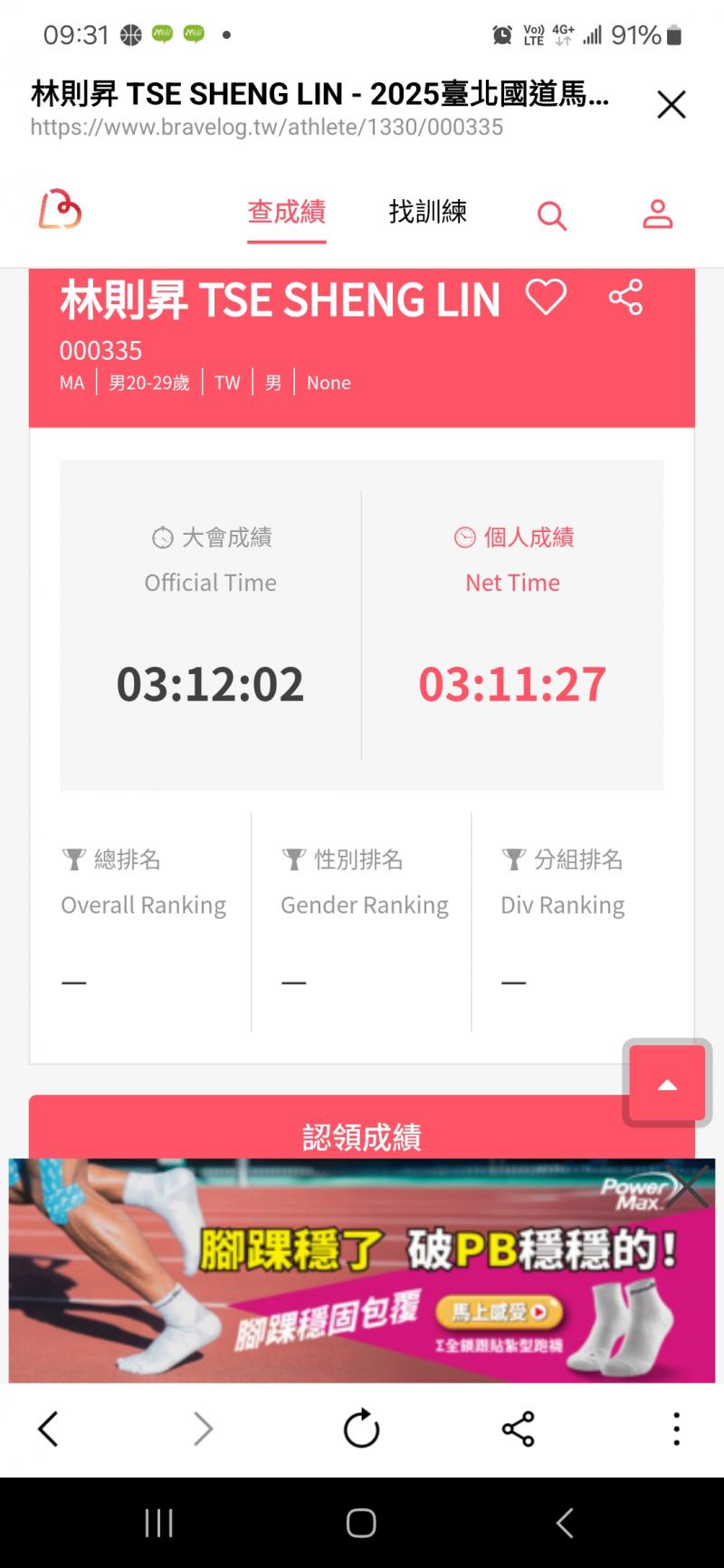Dismiss the PowerMax socks ad banner
Screen dimensions: 724x1568
click(688, 1186)
